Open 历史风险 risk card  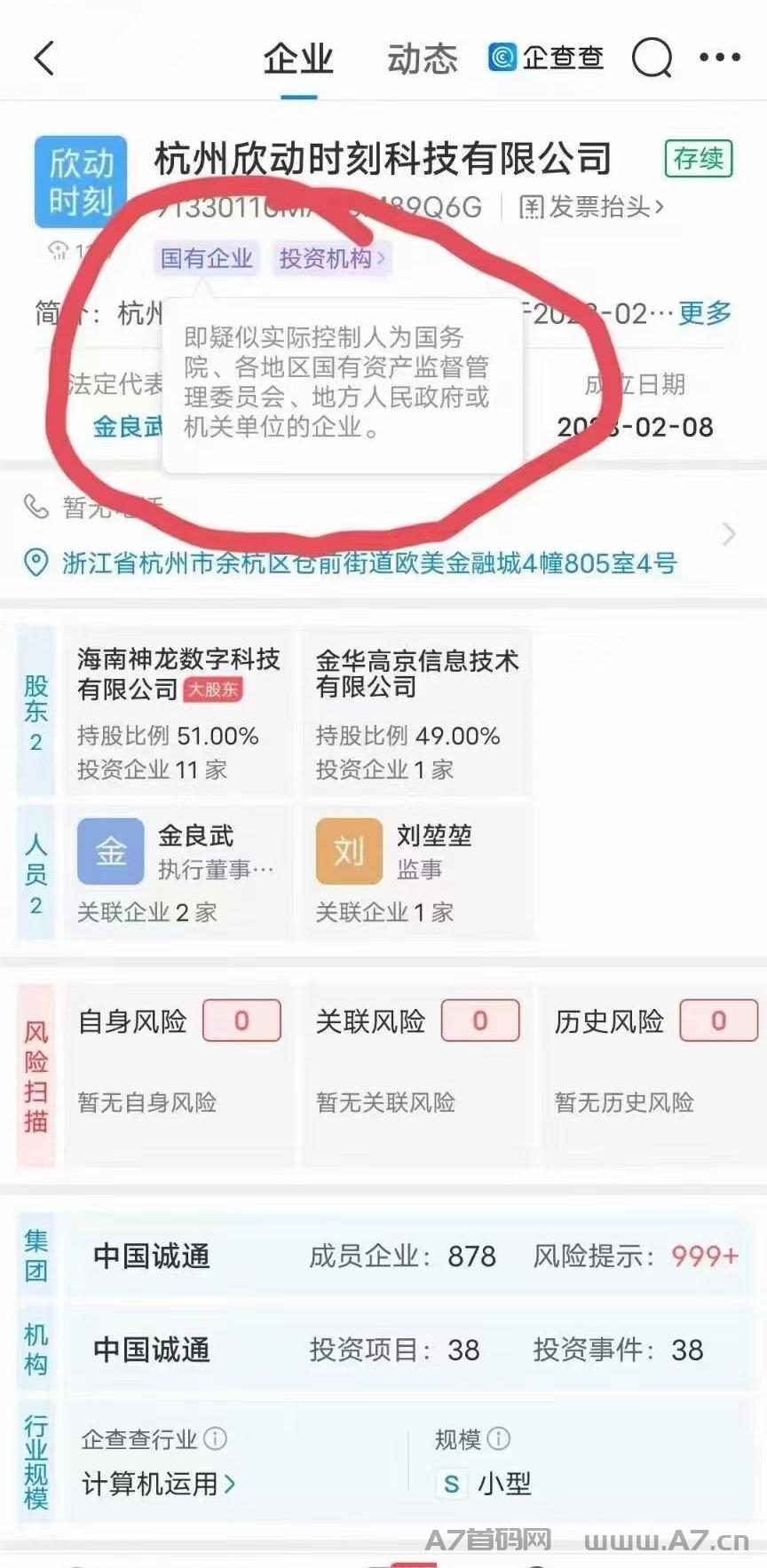(655, 1074)
